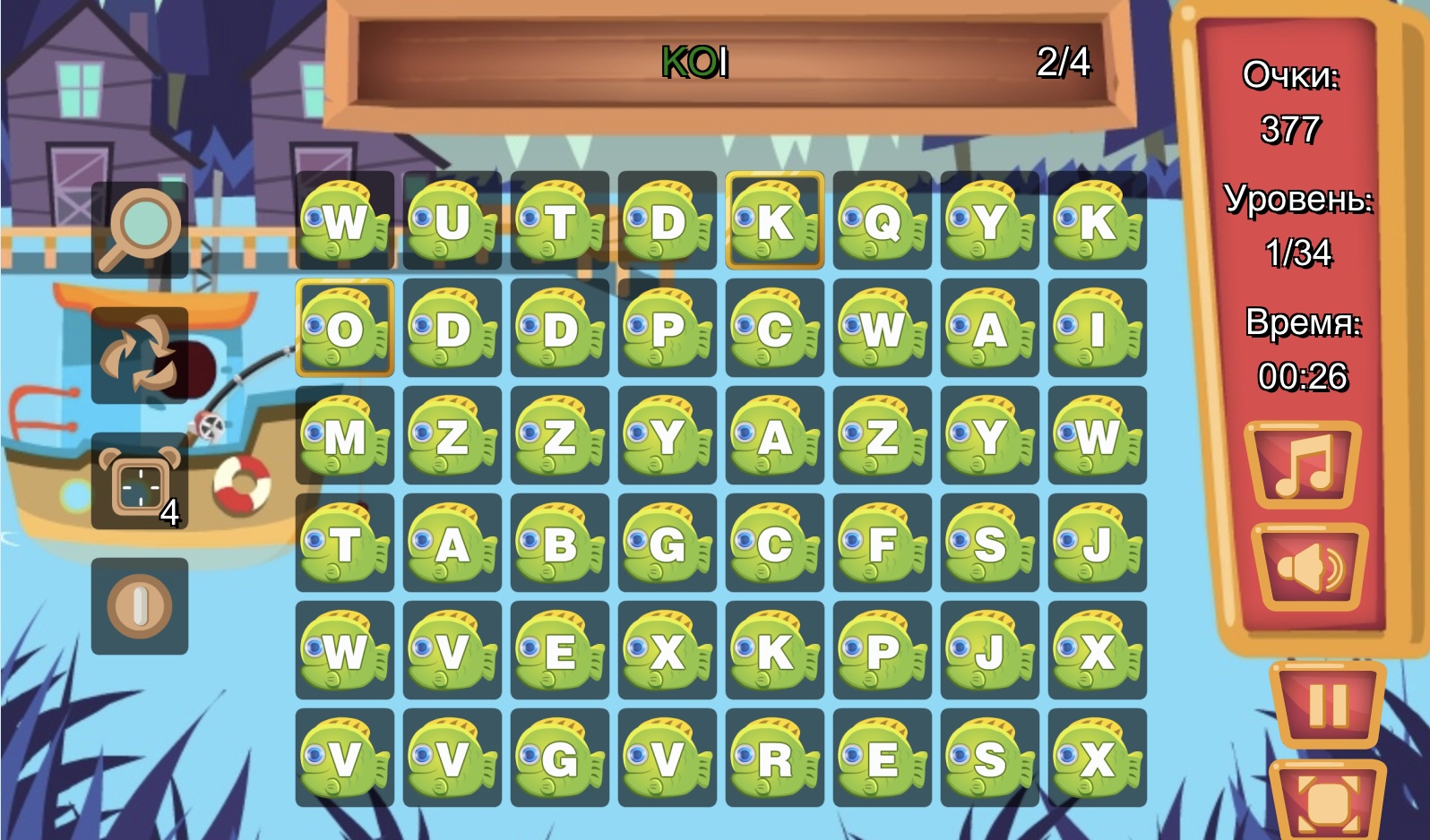This screenshot has width=1430, height=840.
Task: Tap the highlighted O fish tile
Action: tap(345, 329)
